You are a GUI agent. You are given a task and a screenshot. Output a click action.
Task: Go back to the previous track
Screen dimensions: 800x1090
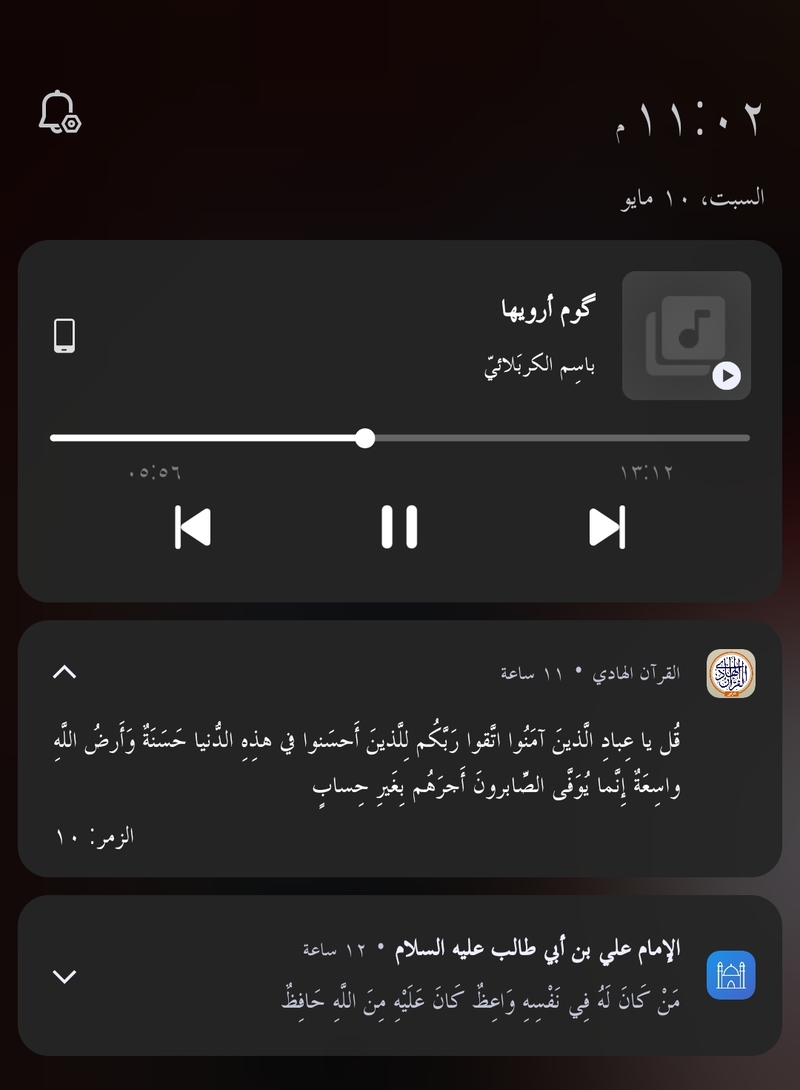tap(193, 527)
